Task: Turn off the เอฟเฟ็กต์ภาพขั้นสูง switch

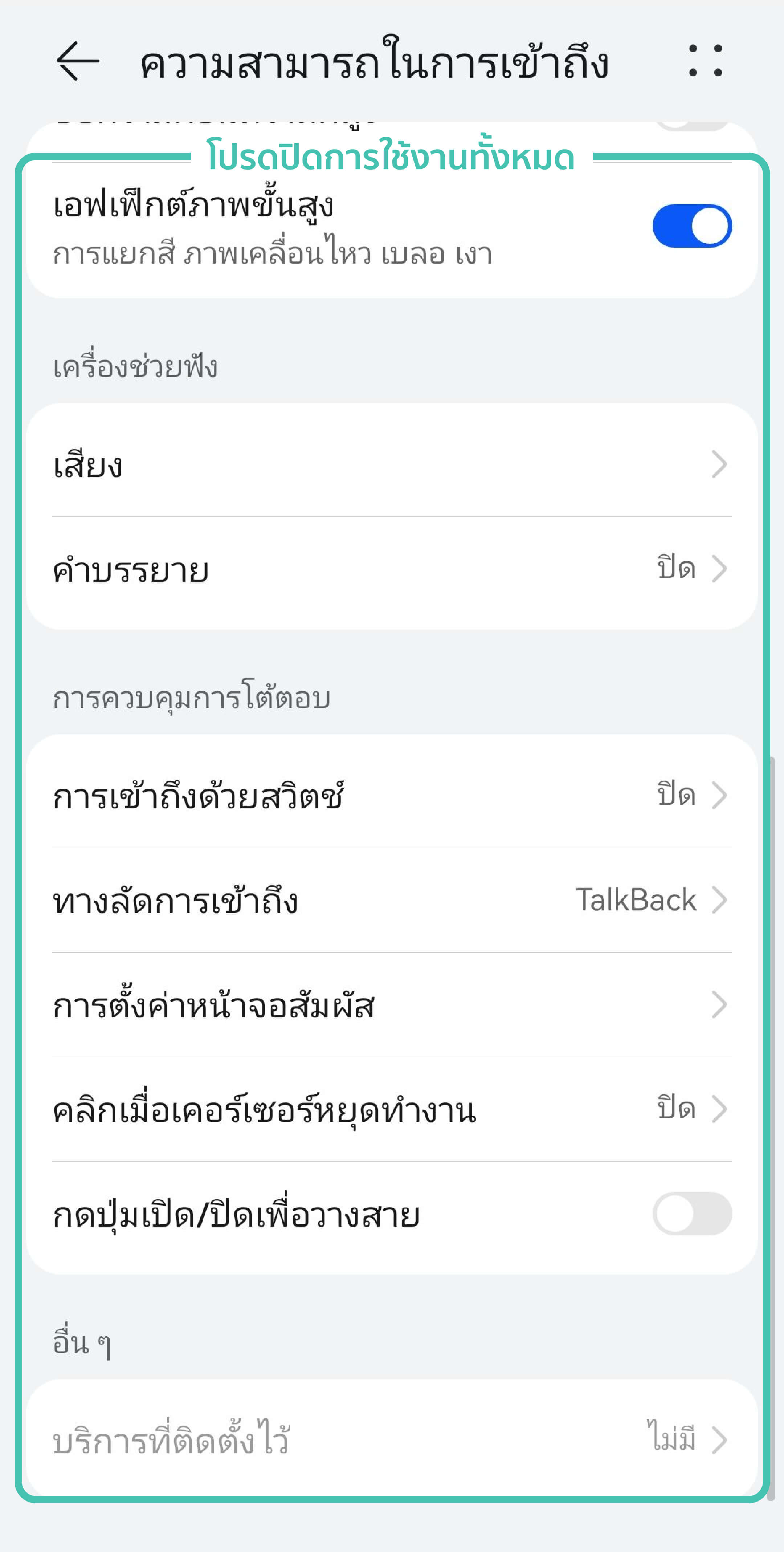Action: pos(692,226)
